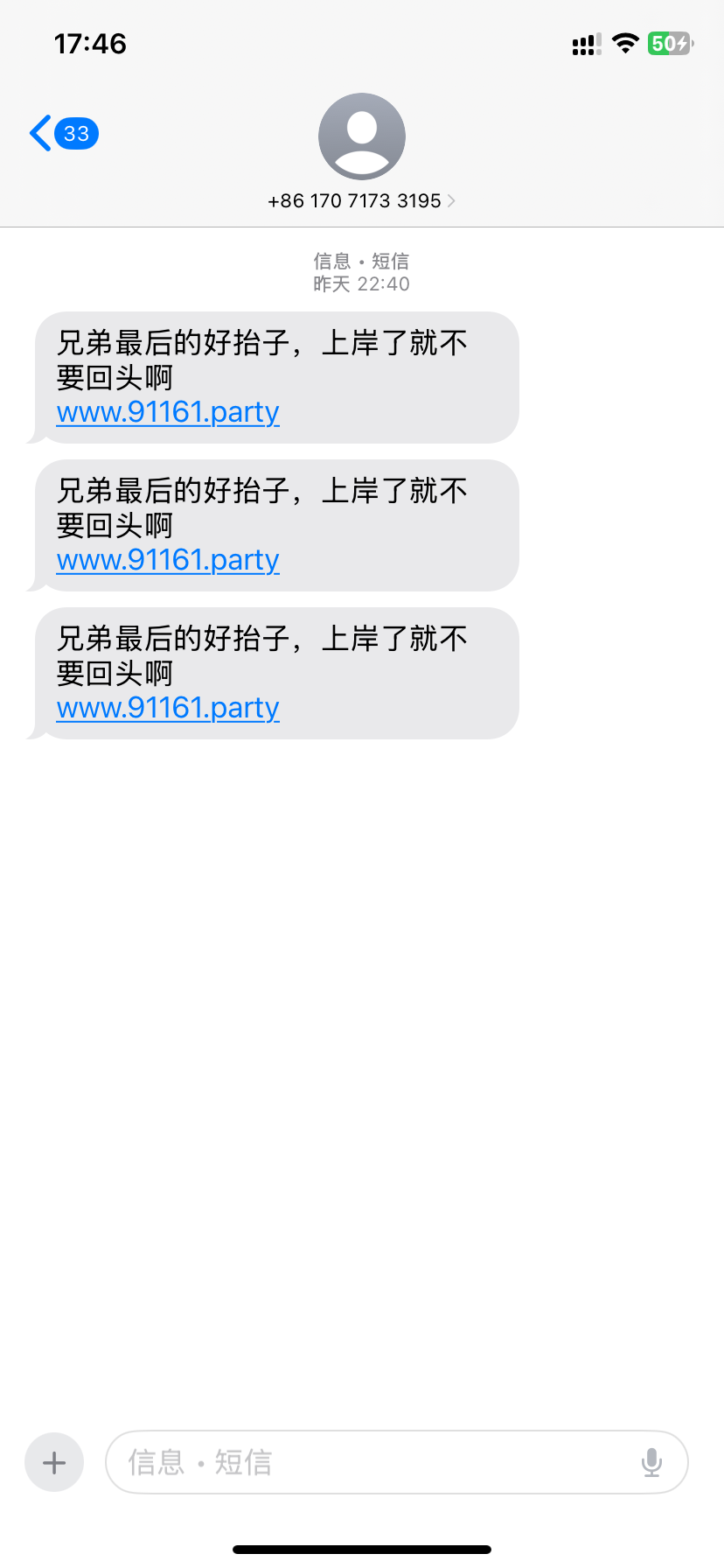Tap the plus icon to add attachment

tap(53, 1461)
